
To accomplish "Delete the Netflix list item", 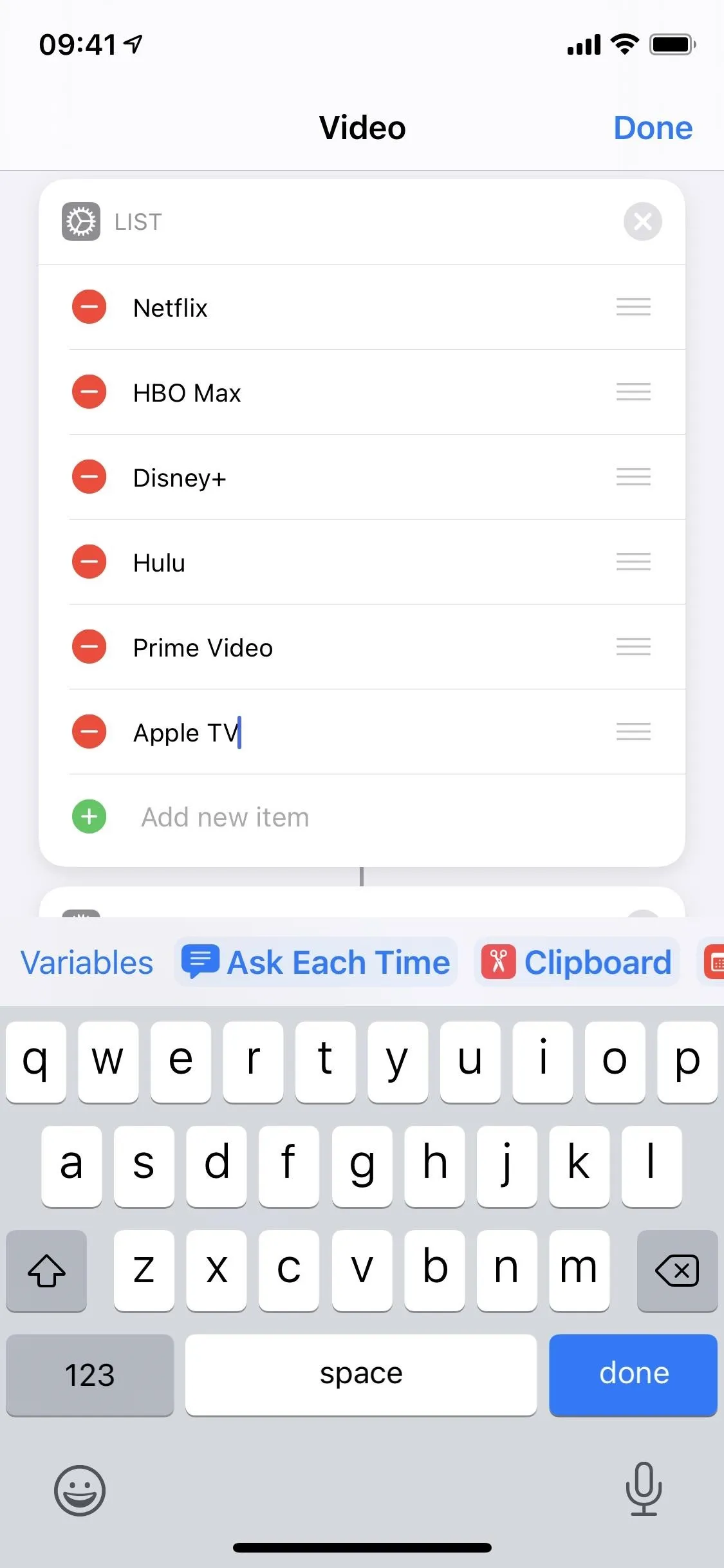I will (x=89, y=306).
